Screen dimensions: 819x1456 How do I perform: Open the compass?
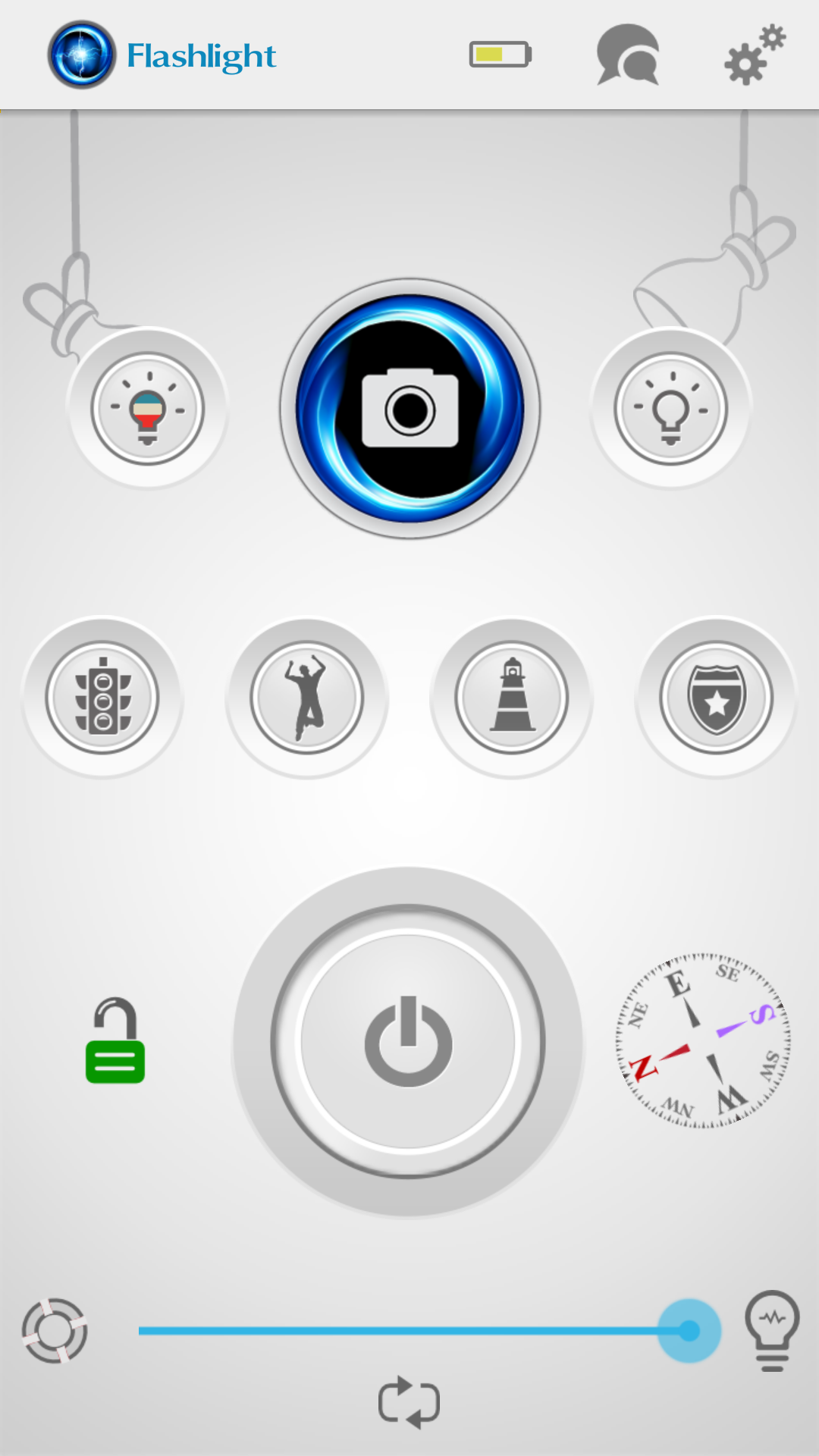tap(704, 1040)
